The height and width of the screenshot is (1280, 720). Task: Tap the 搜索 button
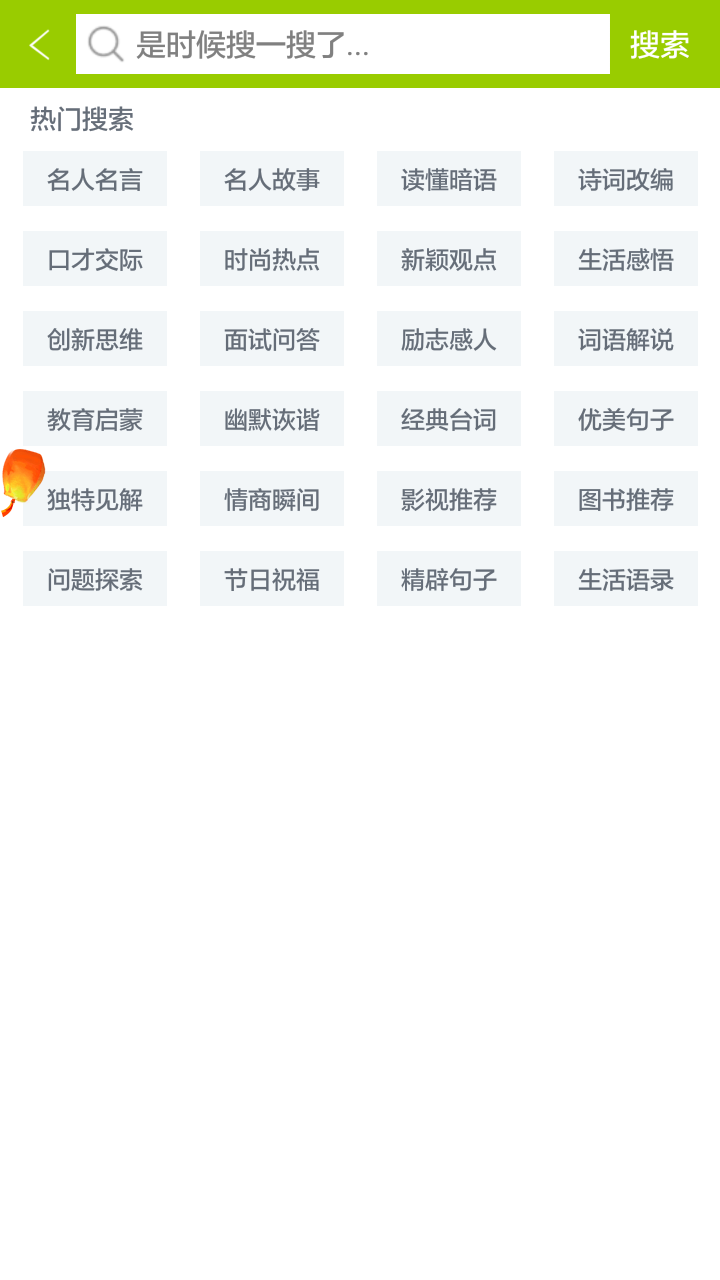pos(660,45)
